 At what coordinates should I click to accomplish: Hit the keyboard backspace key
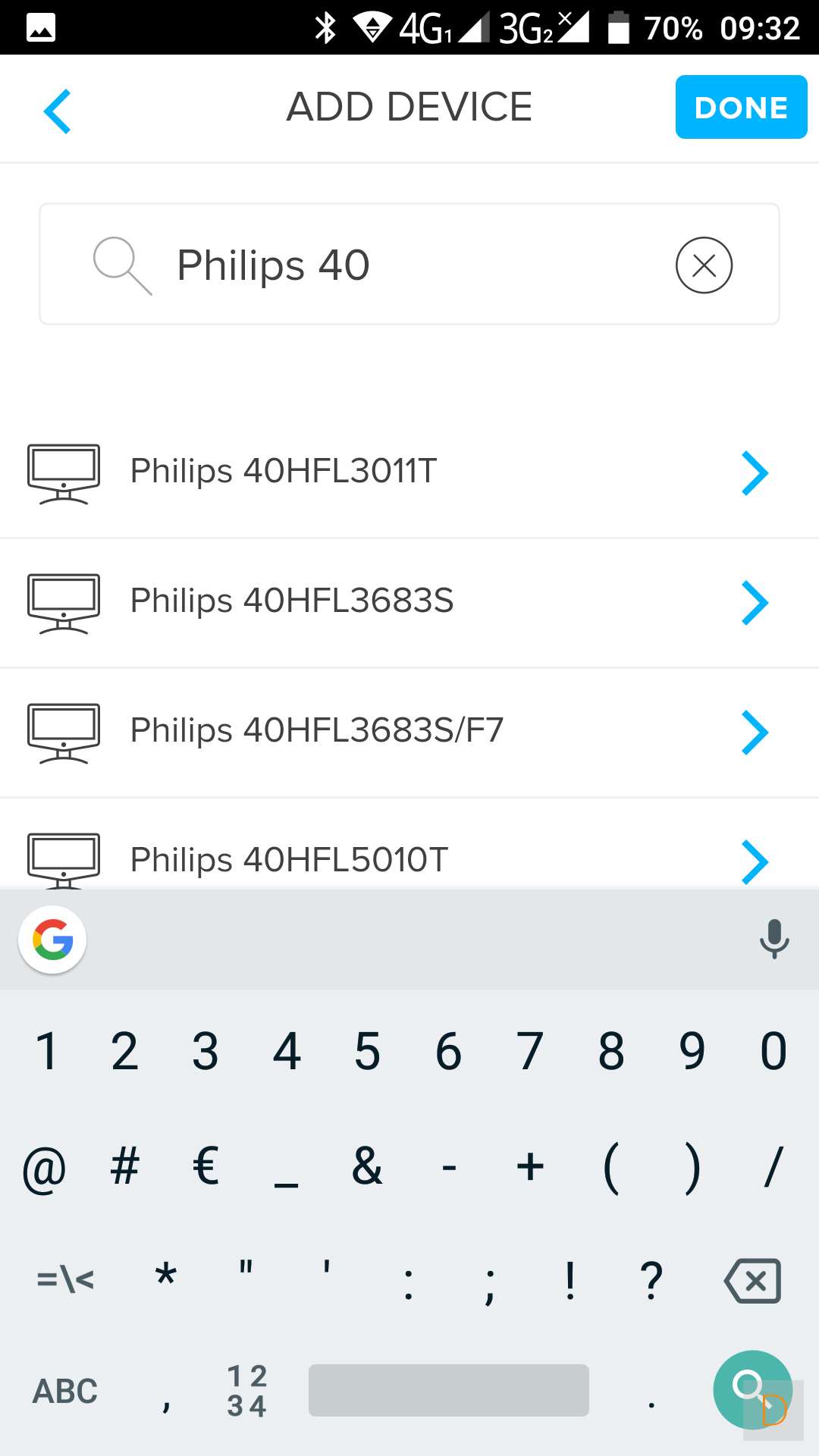pos(752,1281)
